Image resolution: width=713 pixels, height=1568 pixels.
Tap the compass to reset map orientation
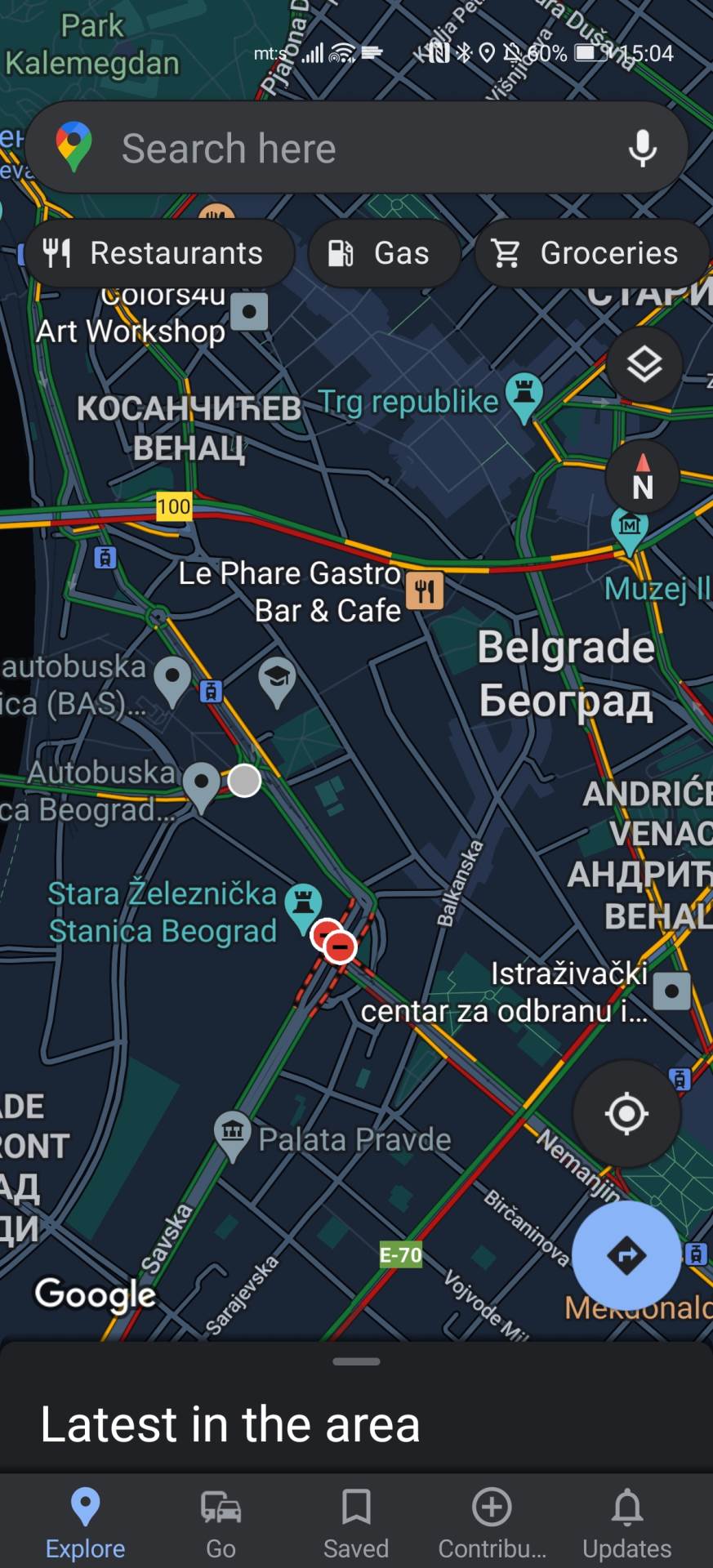642,476
